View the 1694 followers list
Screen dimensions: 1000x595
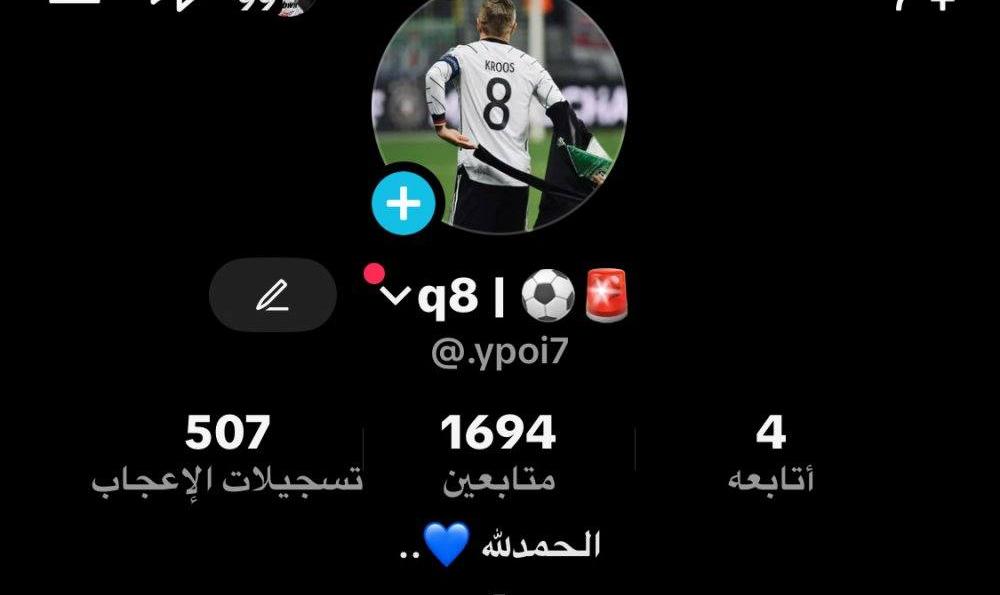pyautogui.click(x=498, y=453)
